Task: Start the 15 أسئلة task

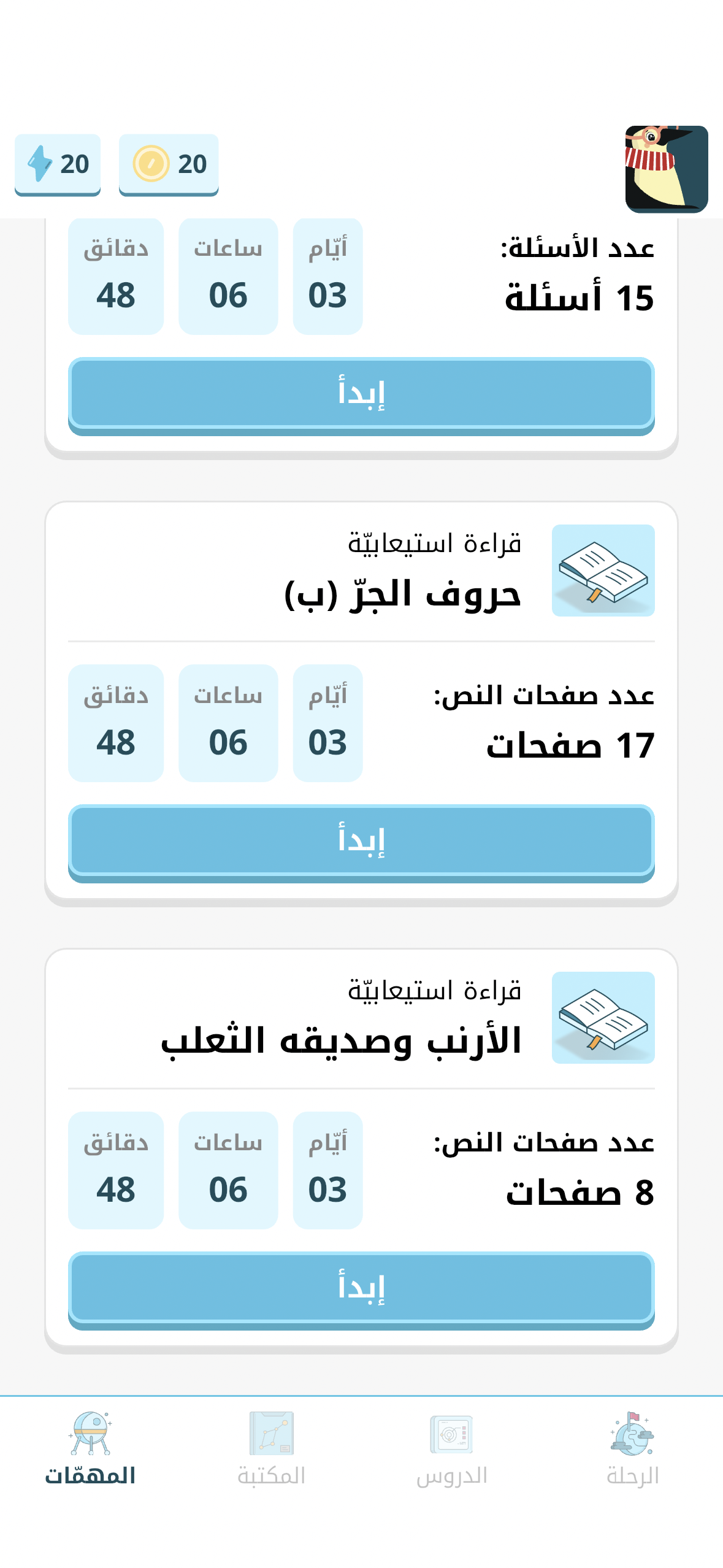Action: click(x=361, y=394)
